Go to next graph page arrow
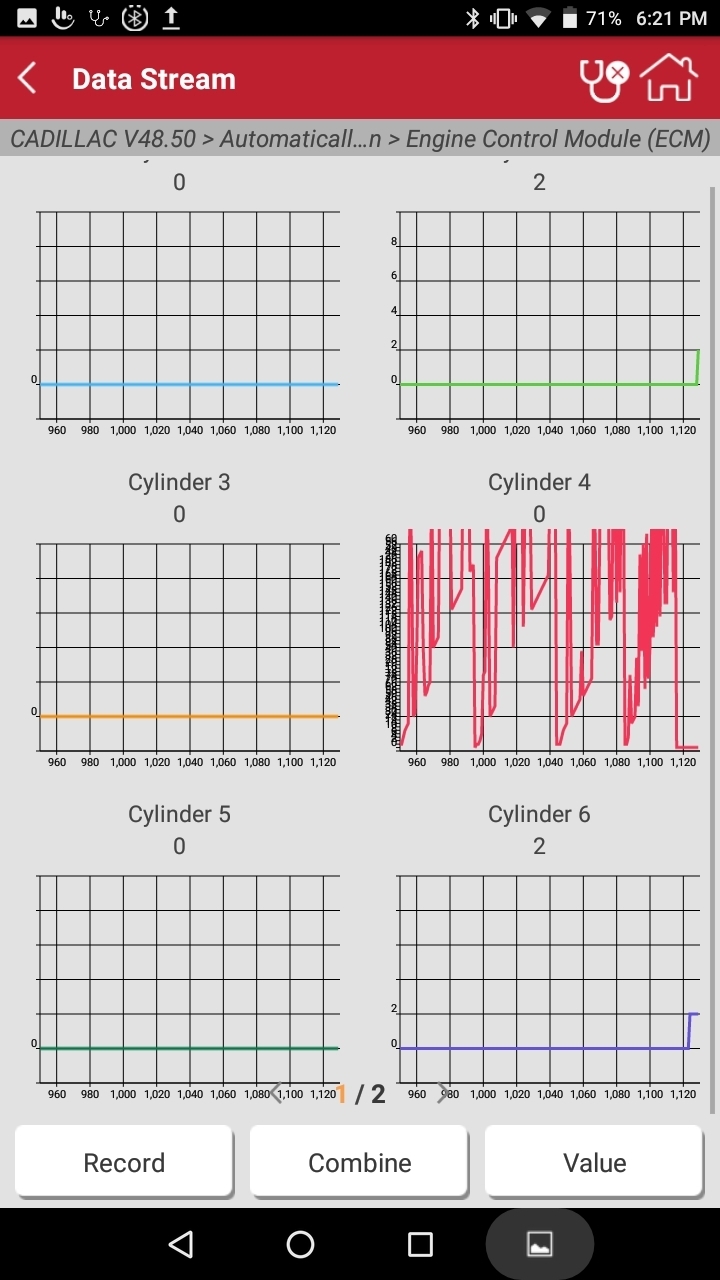The width and height of the screenshot is (720, 1280). click(443, 1093)
